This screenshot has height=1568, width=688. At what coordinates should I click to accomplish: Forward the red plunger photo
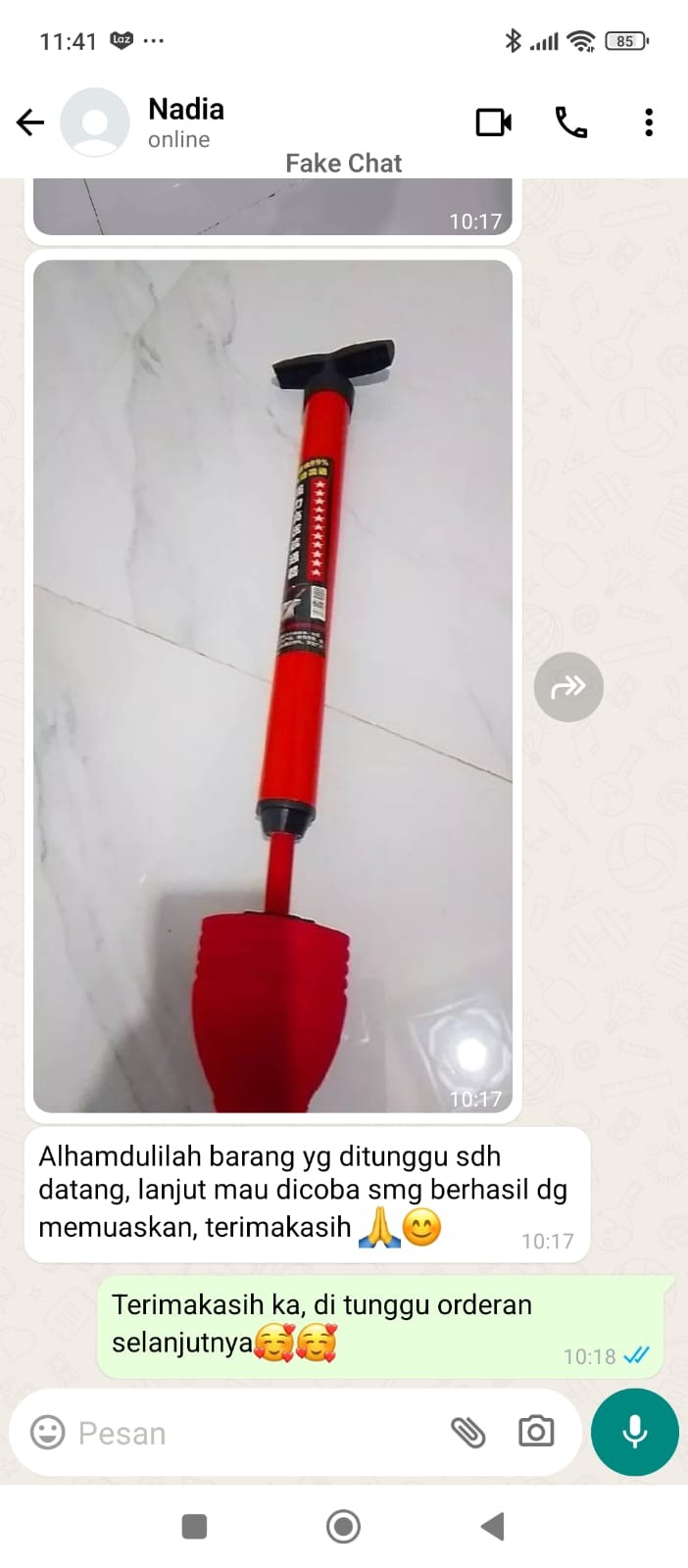click(x=568, y=687)
